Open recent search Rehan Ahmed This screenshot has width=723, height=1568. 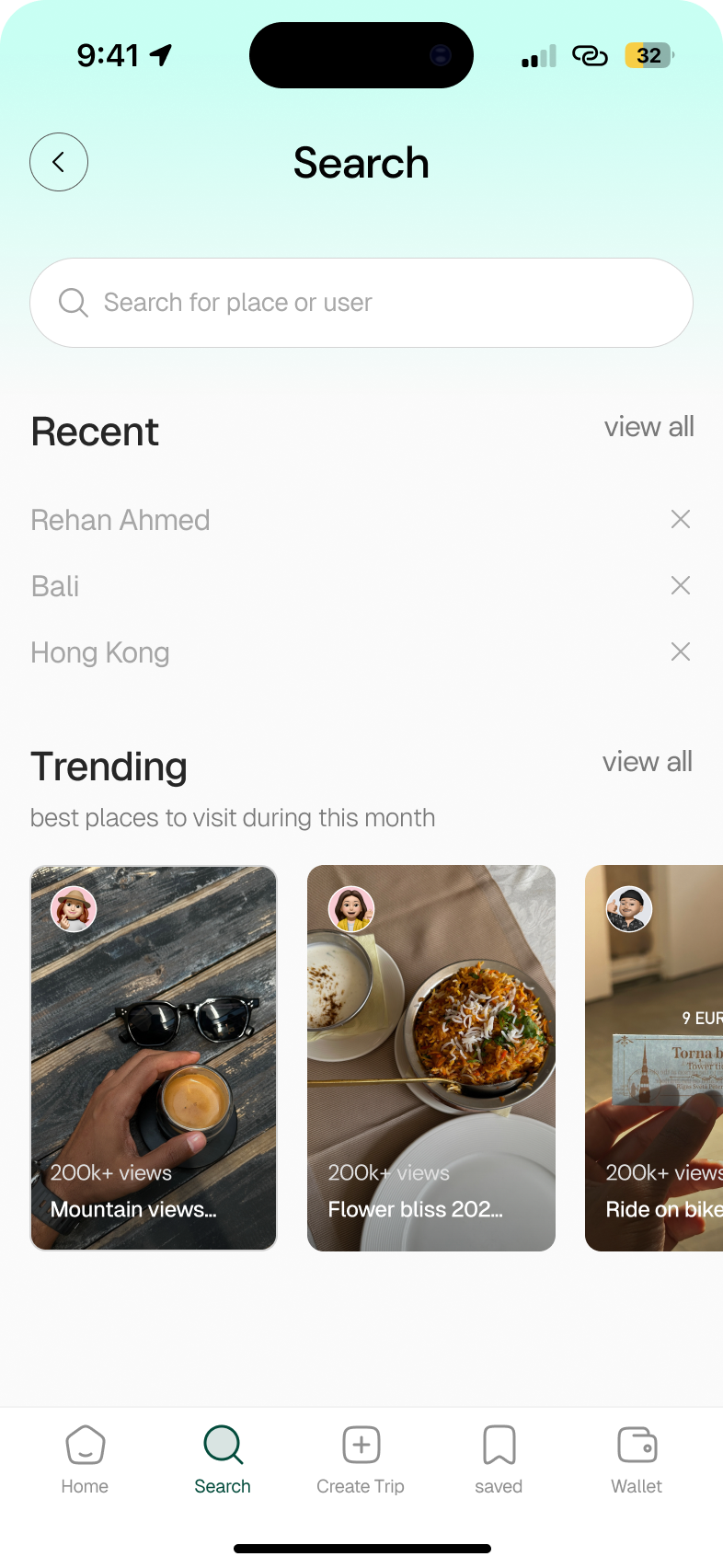pos(120,520)
